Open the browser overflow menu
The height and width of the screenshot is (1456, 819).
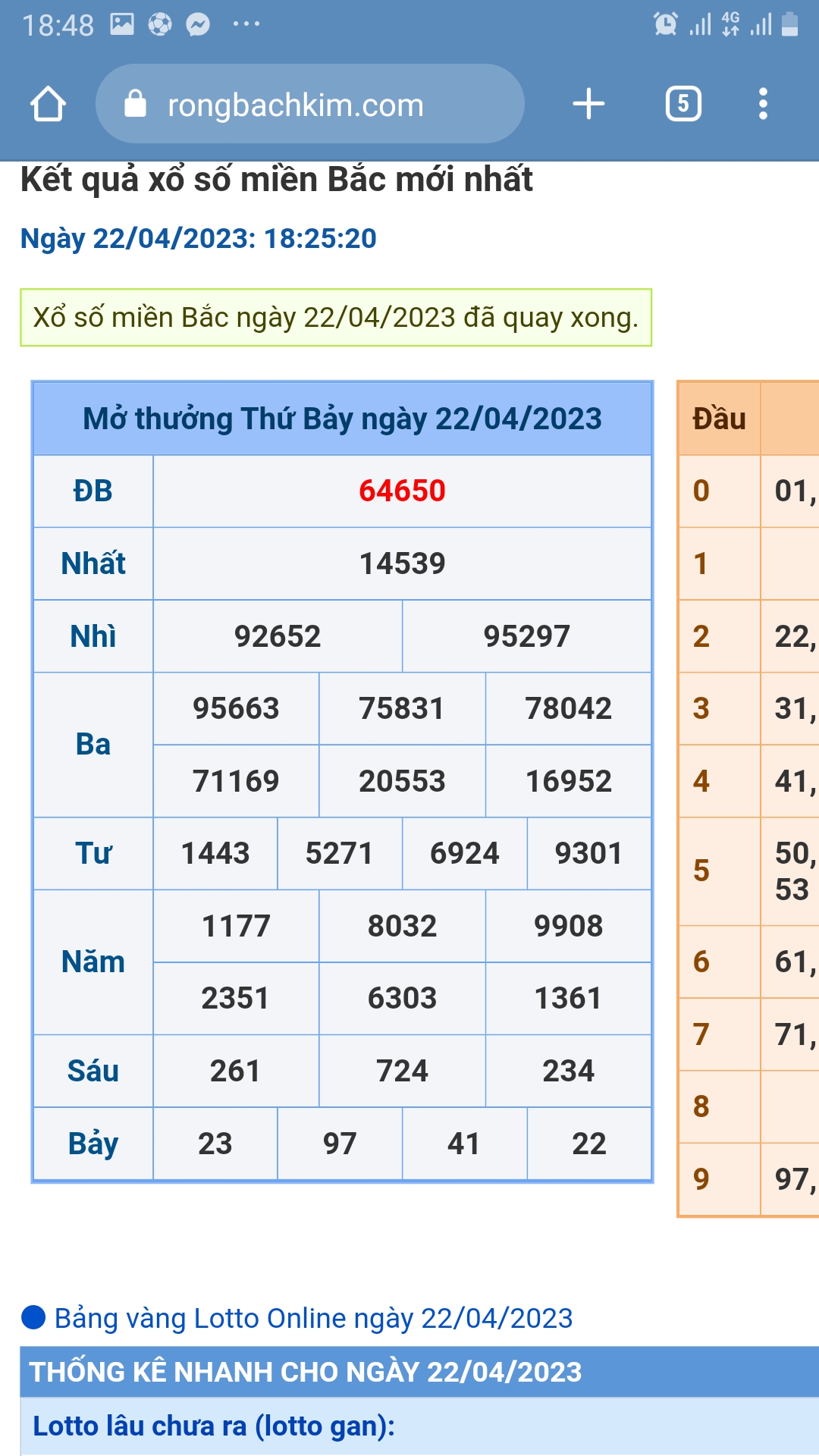(x=763, y=104)
